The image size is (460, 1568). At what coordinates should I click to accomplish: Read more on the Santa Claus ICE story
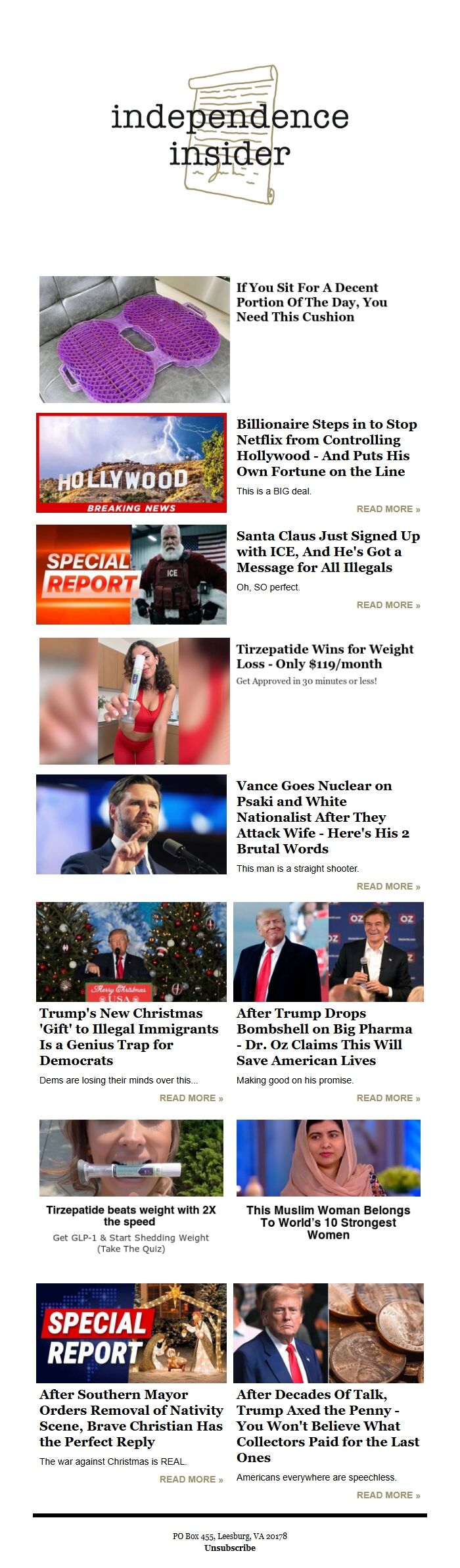tap(388, 605)
